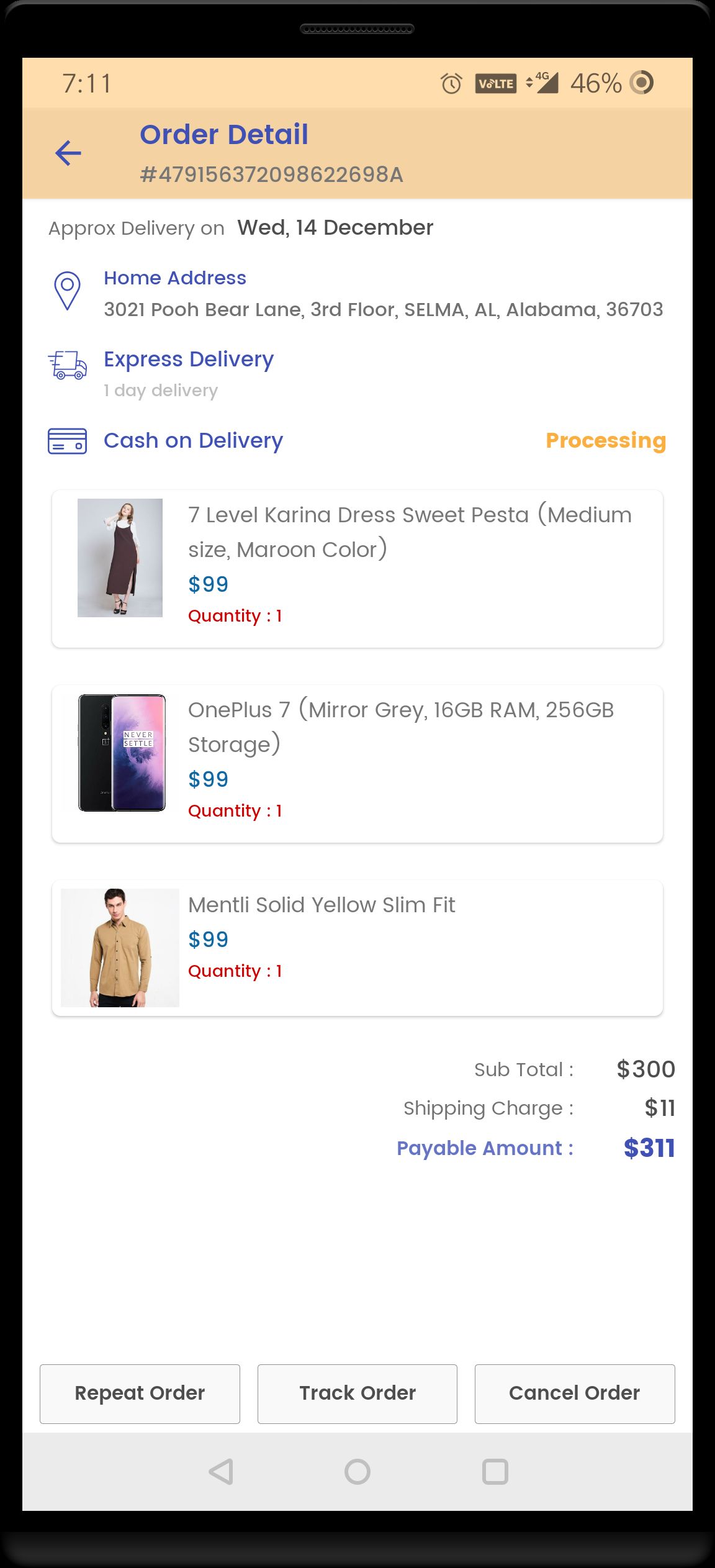This screenshot has width=715, height=1568.
Task: Open the OnePlus 7 Mirror Grey item
Action: 357,763
